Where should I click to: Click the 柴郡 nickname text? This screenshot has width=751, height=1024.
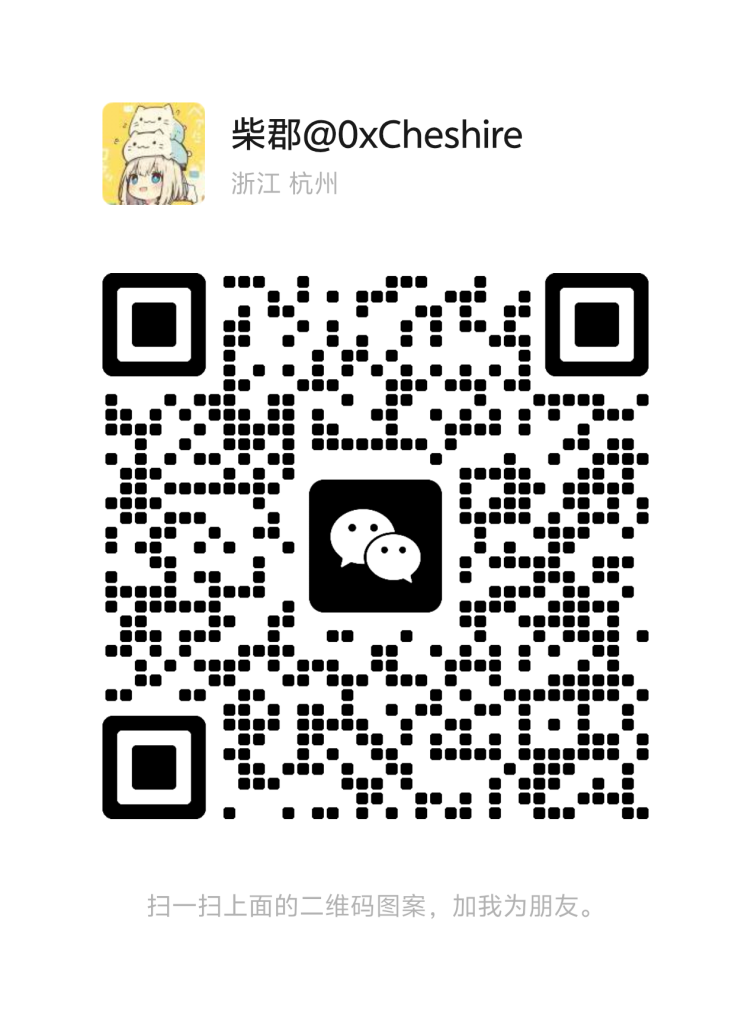pos(265,135)
